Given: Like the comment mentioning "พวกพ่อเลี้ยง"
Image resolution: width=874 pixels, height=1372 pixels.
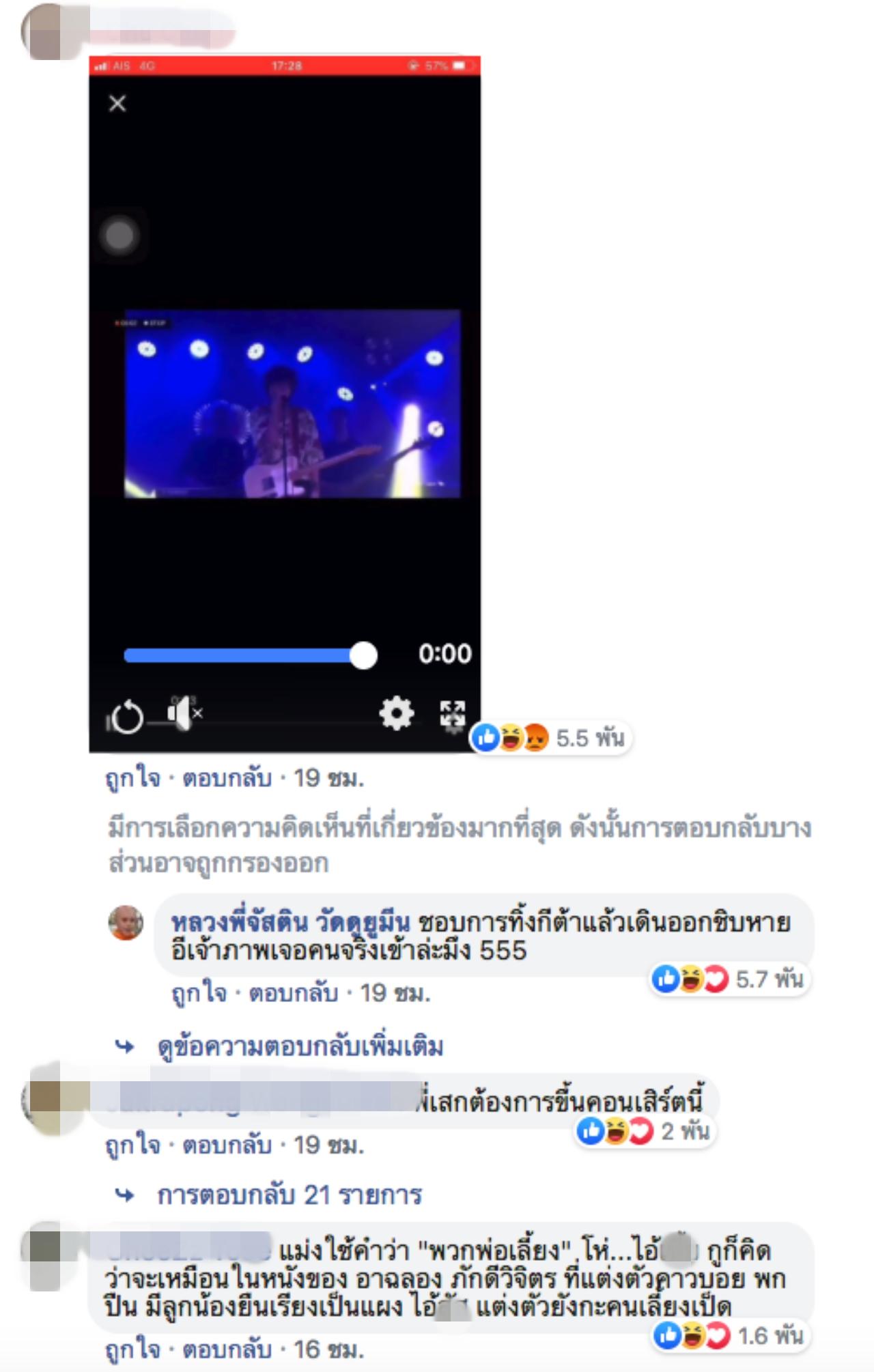Looking at the screenshot, I should coord(132,1349).
